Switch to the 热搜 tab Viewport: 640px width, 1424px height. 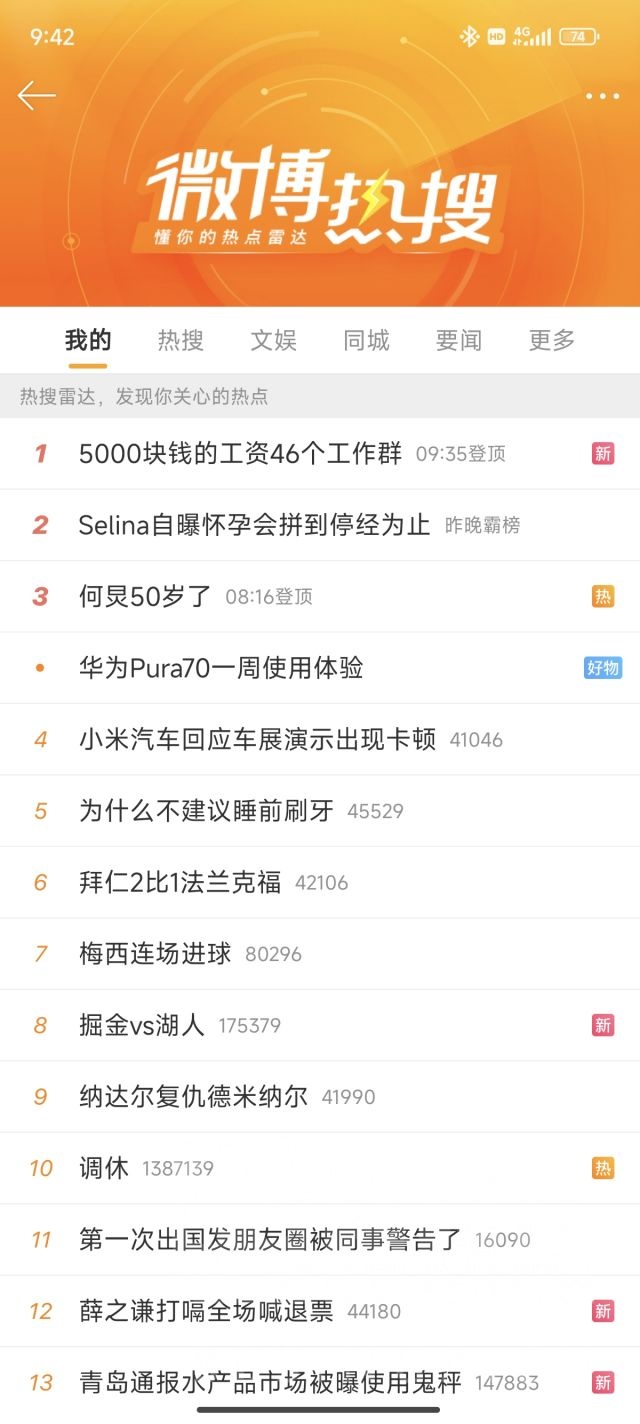tap(181, 340)
